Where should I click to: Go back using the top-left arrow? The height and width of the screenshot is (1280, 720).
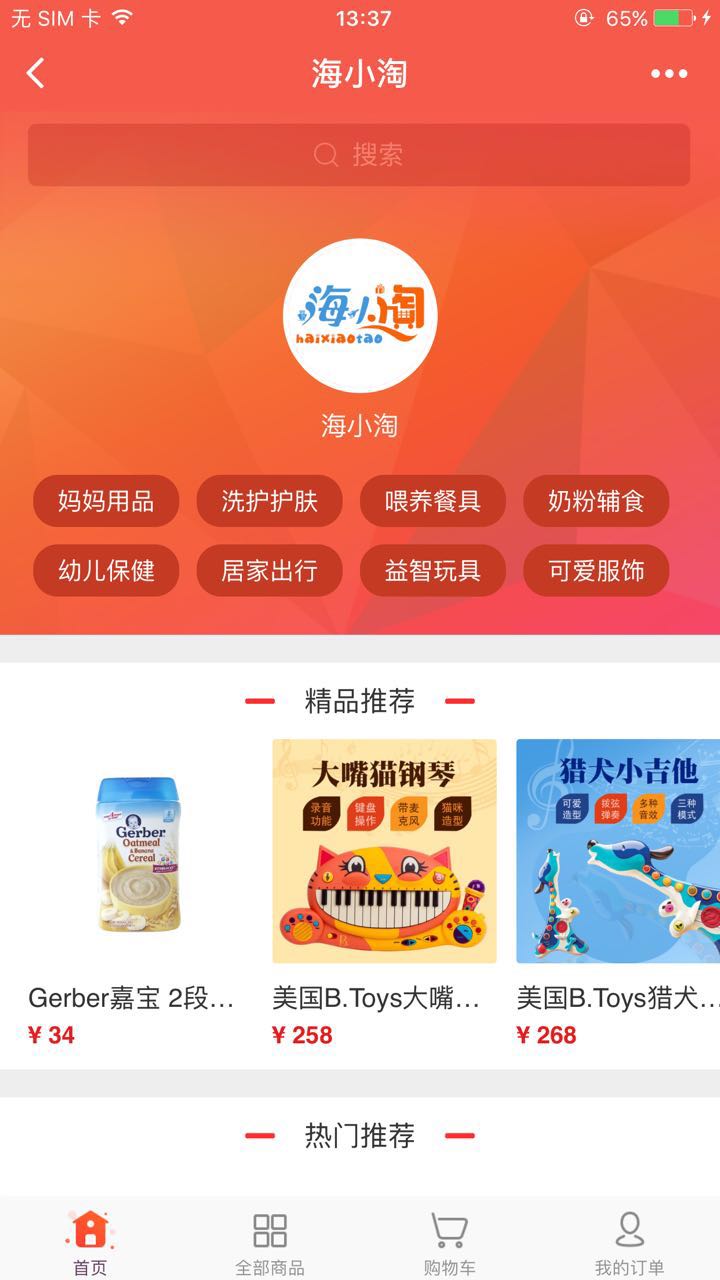pyautogui.click(x=36, y=73)
